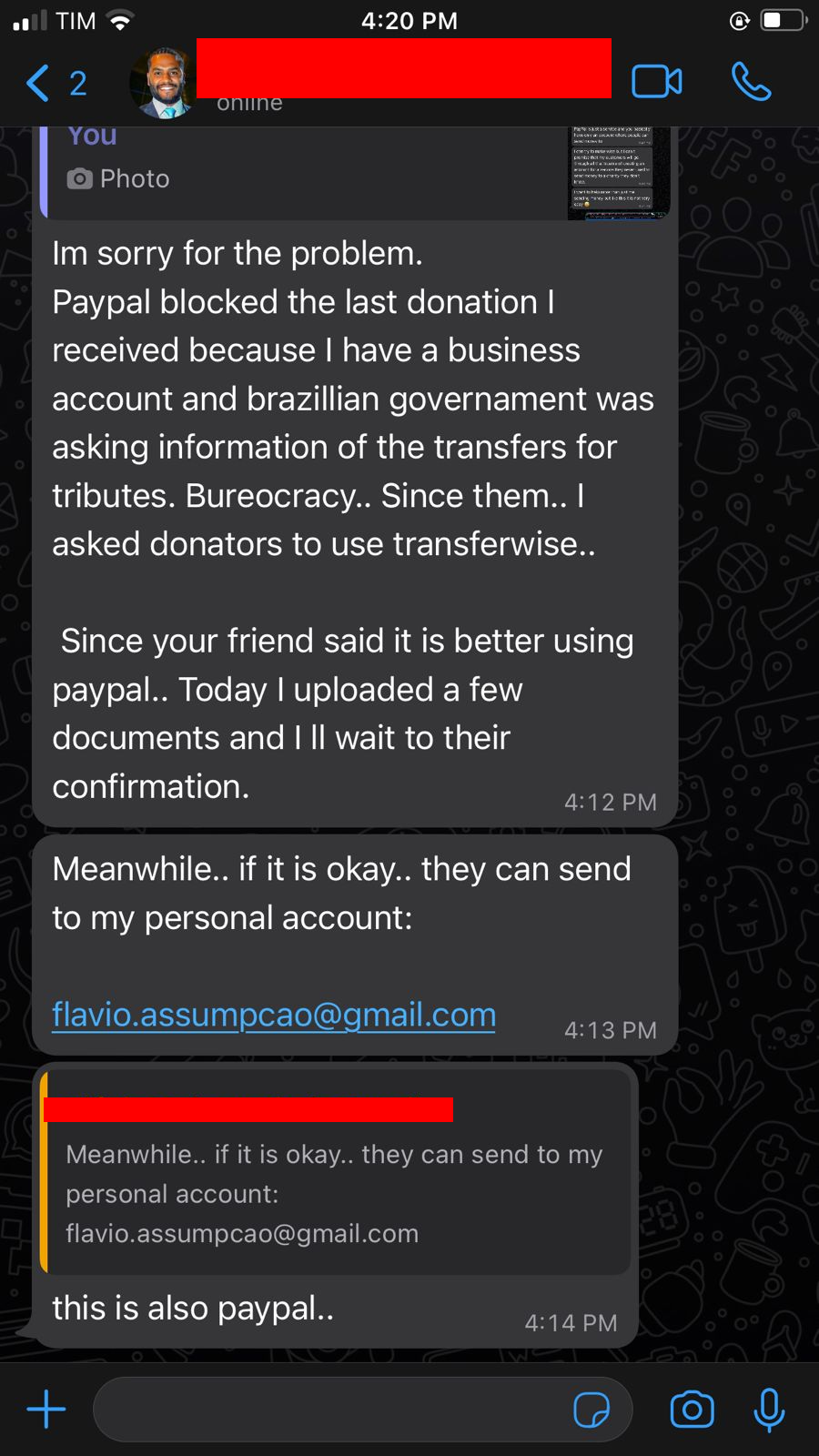Image resolution: width=819 pixels, height=1456 pixels.
Task: Tap the quoted 'Meanwhile..' message reply
Action: (x=335, y=1174)
